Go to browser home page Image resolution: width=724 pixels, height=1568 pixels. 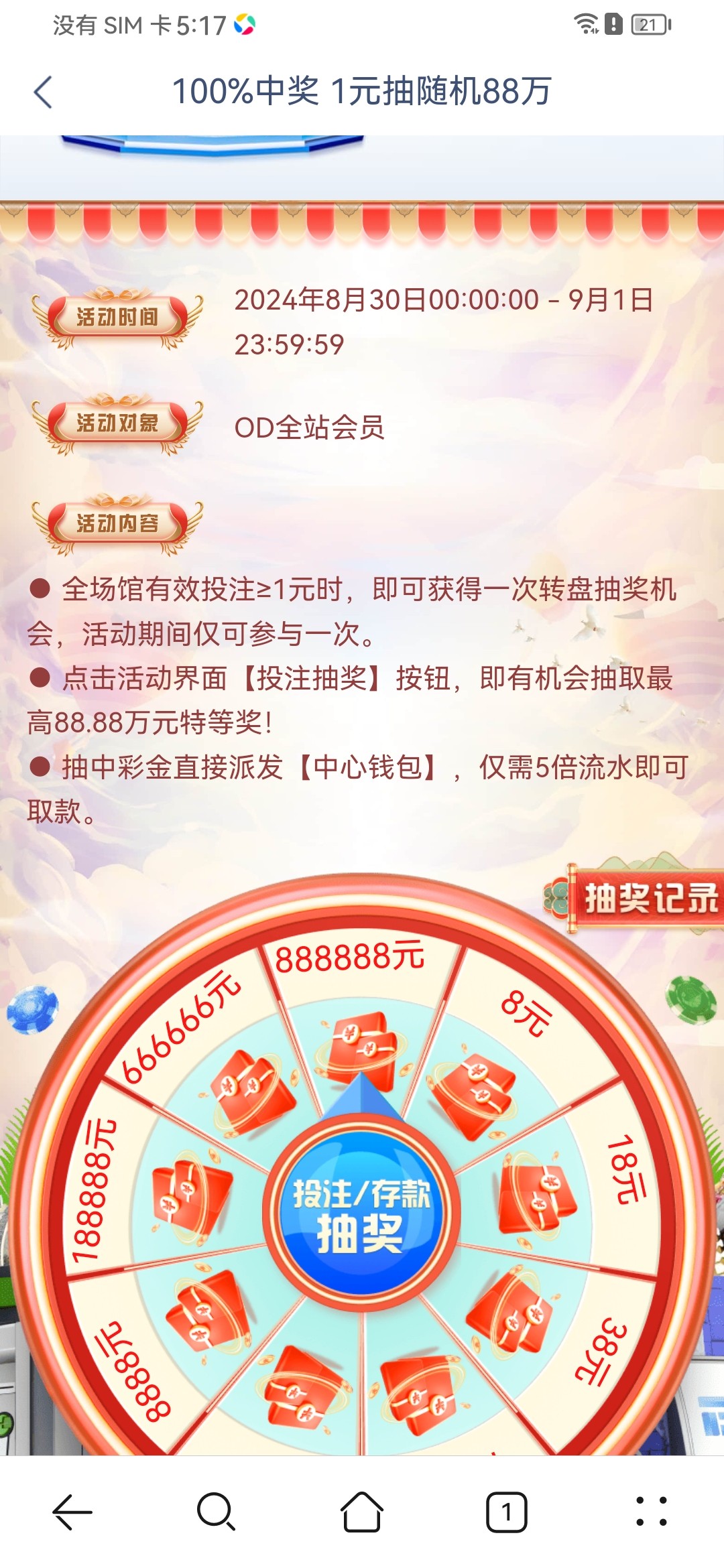pos(361,1512)
